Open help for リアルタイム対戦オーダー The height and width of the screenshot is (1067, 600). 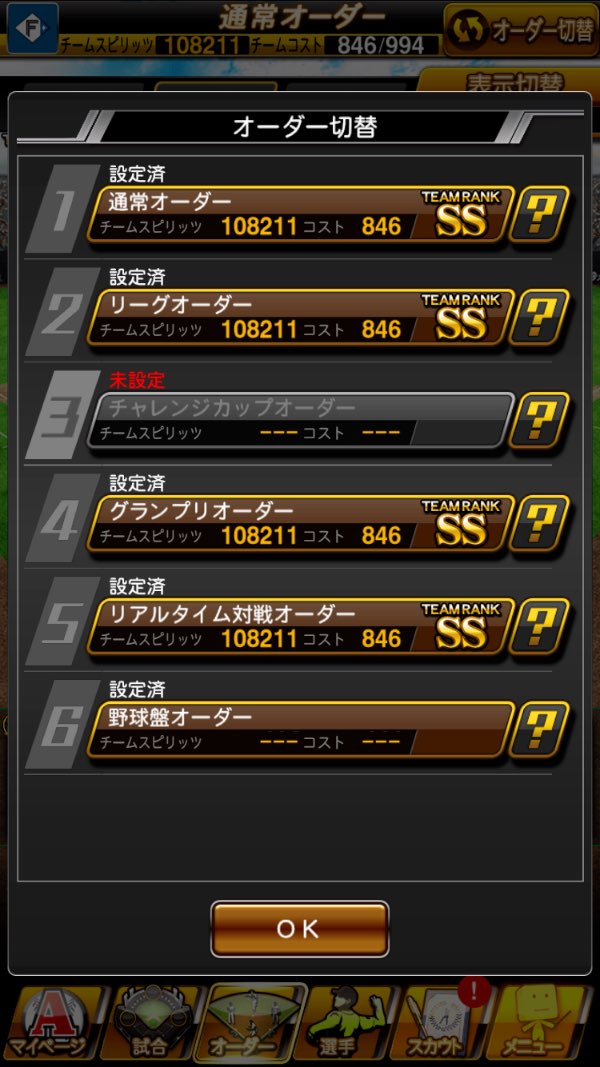pos(540,626)
